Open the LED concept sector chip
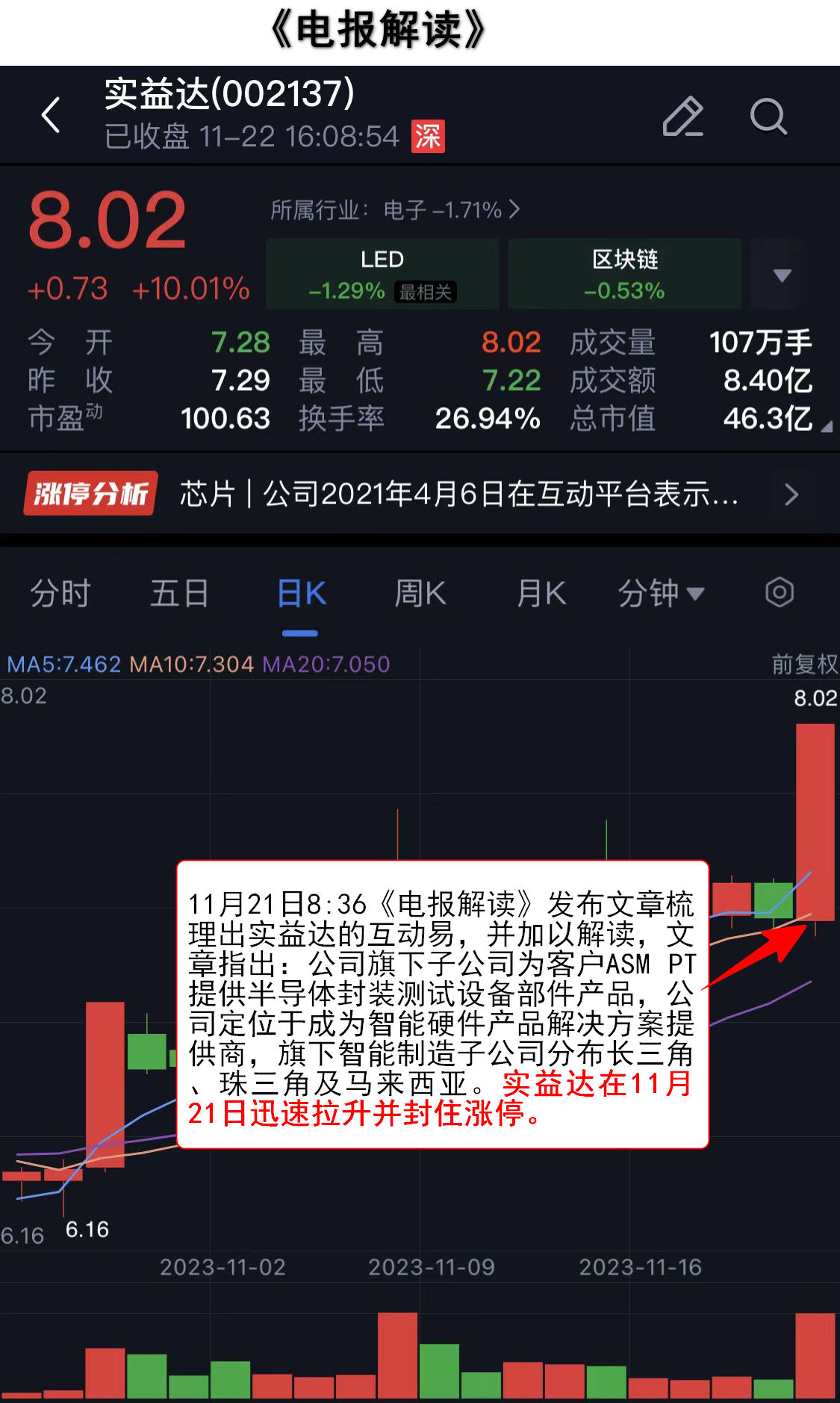Screen dimensions: 840x1403 (382, 274)
